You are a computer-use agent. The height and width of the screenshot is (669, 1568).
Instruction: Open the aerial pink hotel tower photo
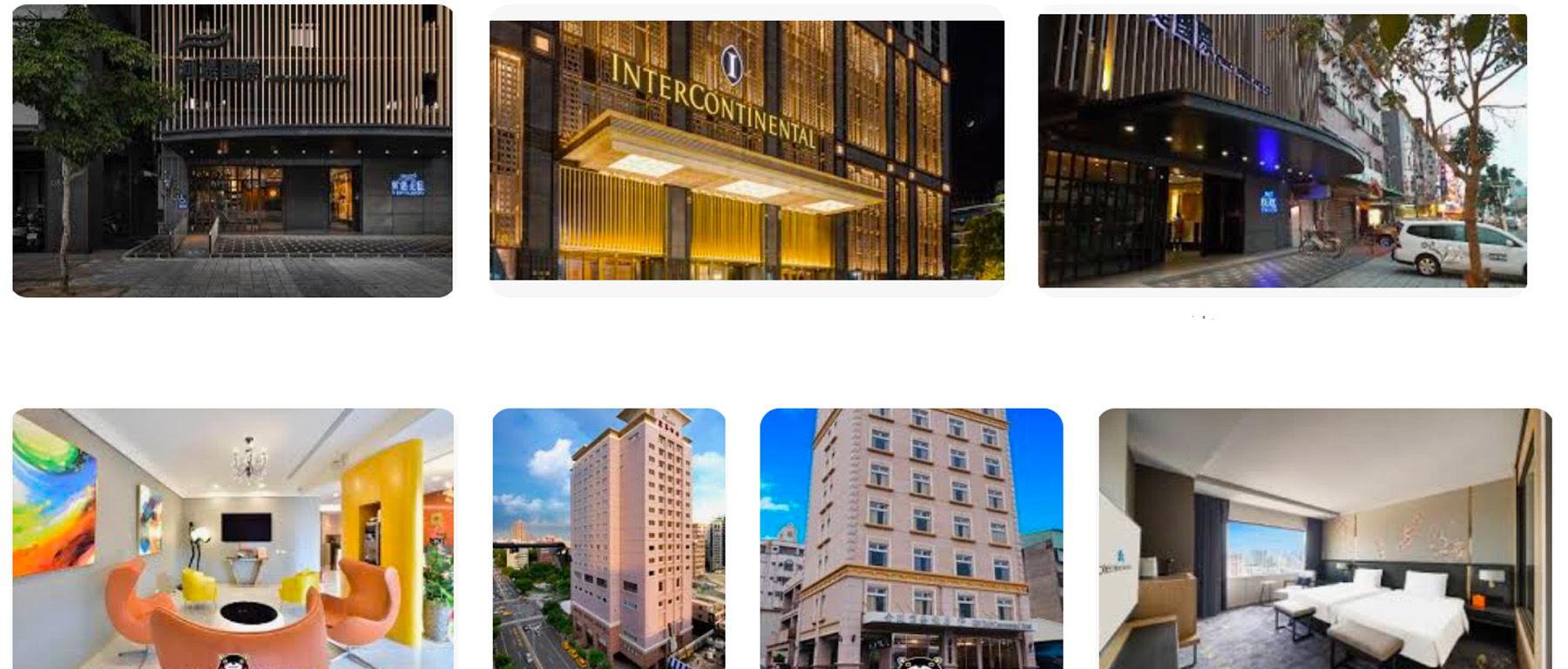(608, 538)
